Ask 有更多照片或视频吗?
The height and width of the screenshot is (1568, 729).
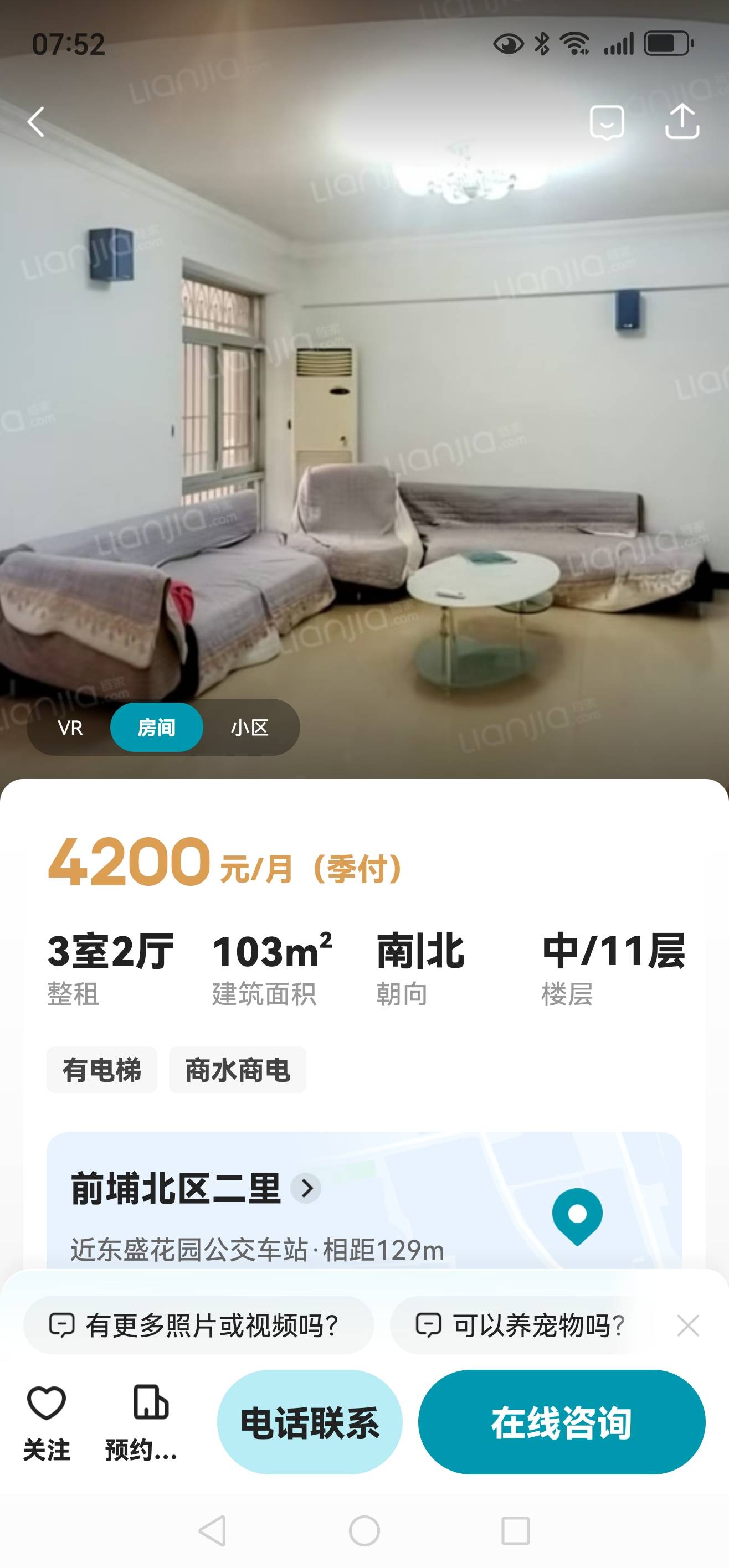(x=198, y=1324)
